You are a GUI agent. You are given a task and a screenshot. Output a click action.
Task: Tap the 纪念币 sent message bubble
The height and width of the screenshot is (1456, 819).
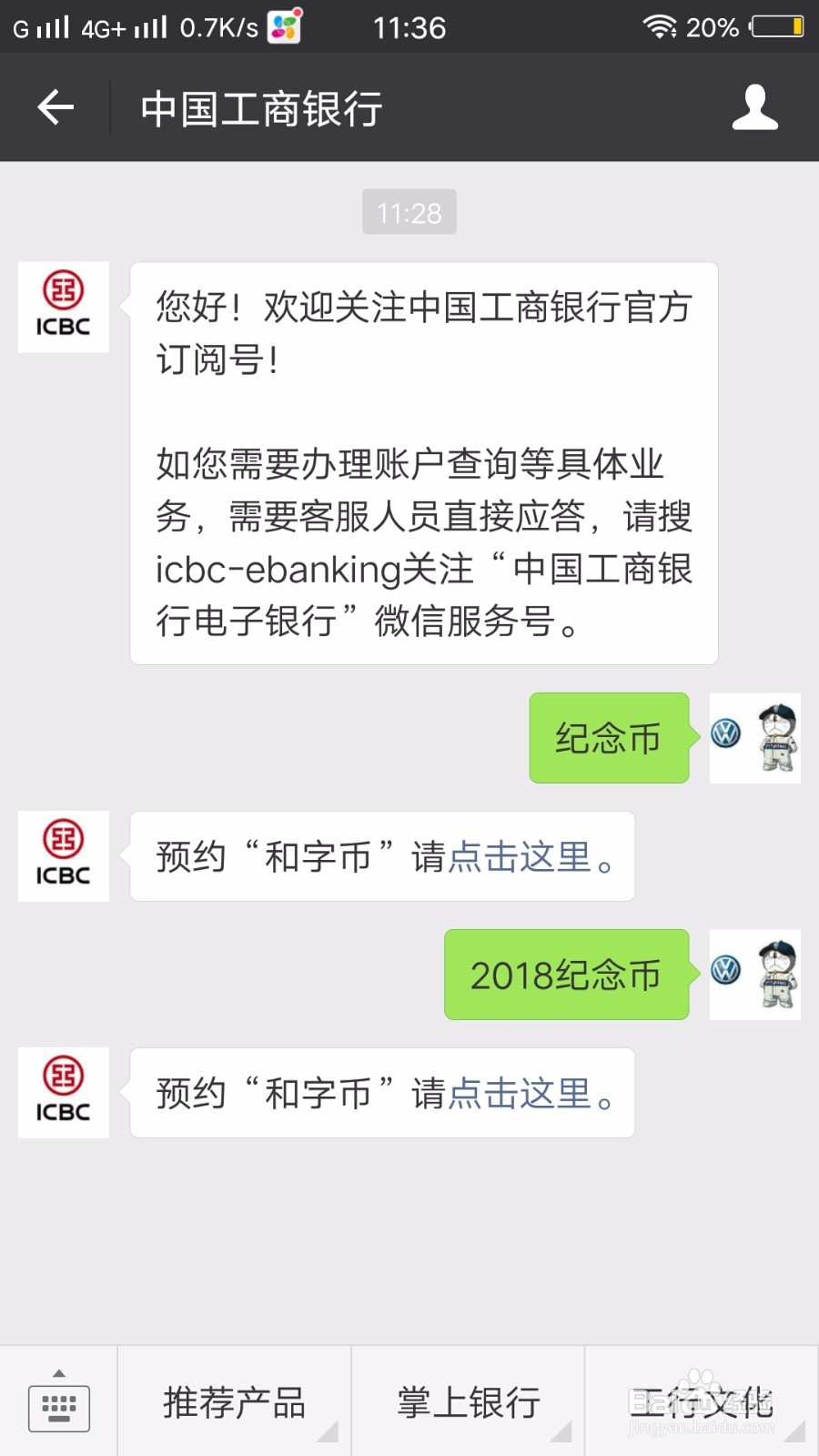[608, 738]
